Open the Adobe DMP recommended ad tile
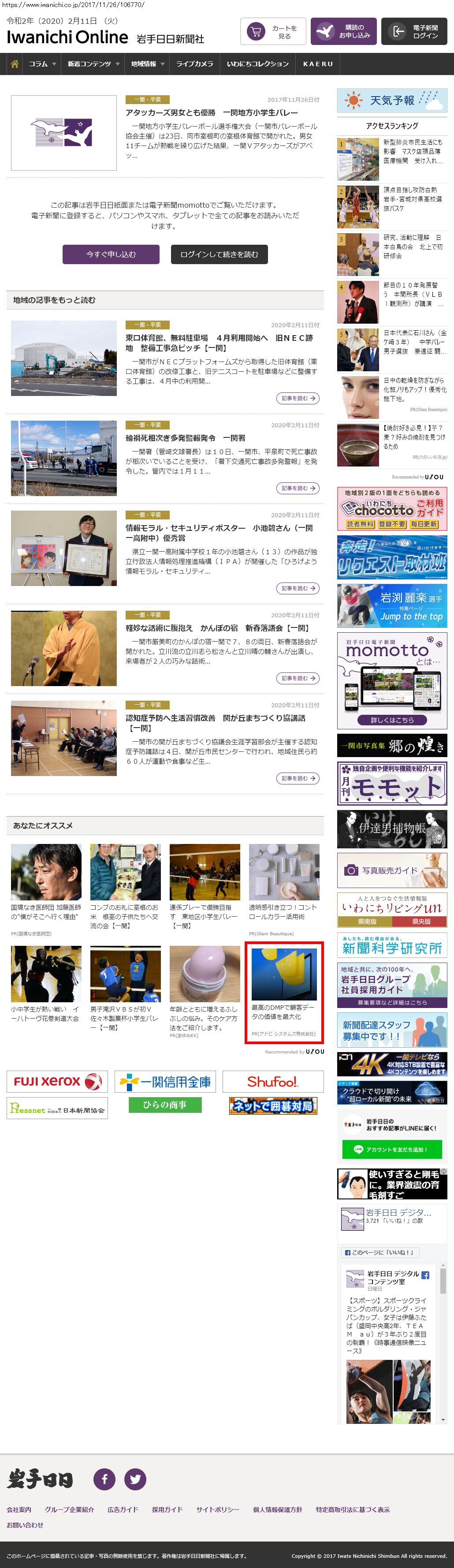Image resolution: width=454 pixels, height=1568 pixels. [x=283, y=992]
